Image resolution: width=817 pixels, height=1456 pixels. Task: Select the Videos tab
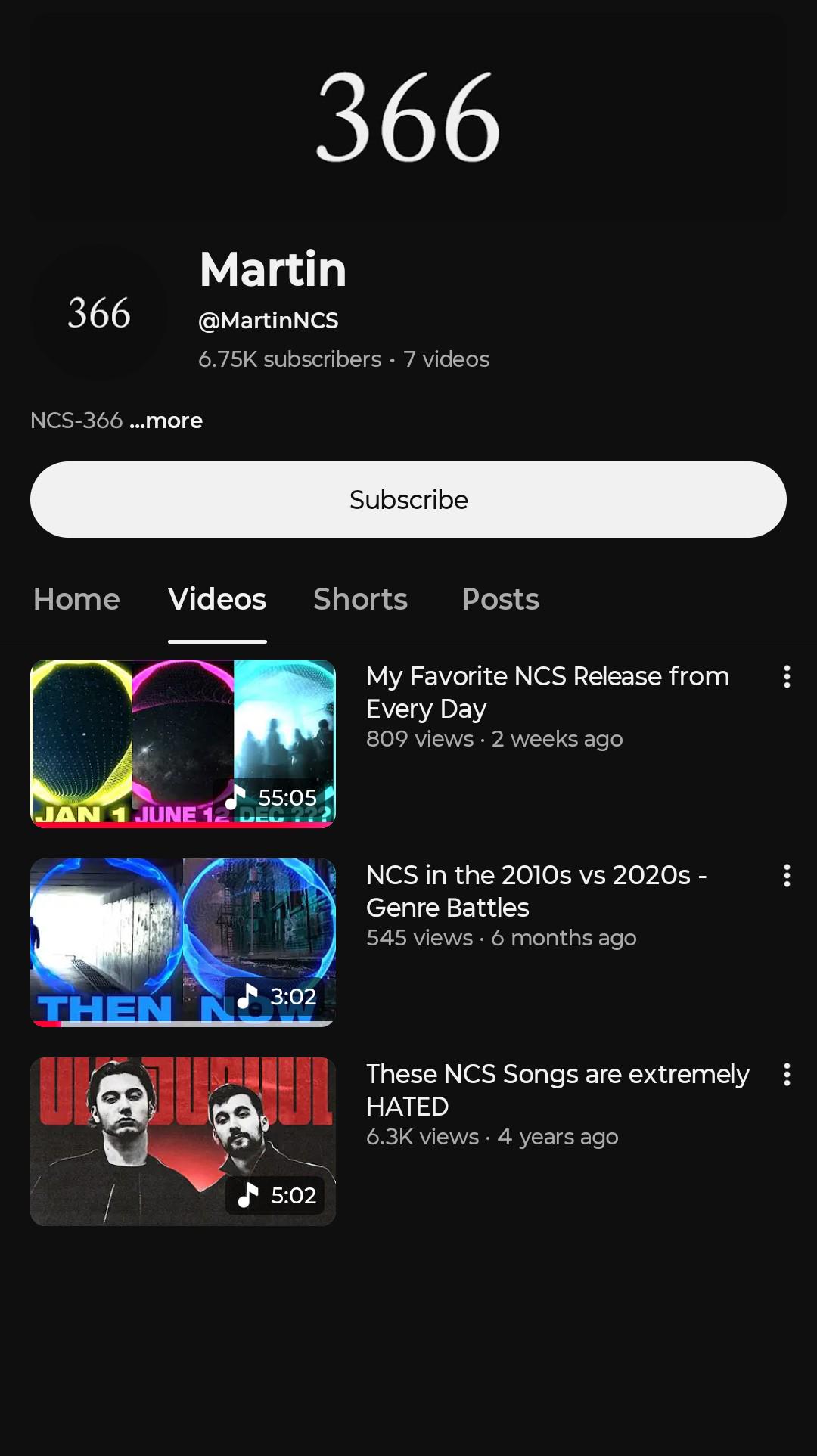point(217,599)
